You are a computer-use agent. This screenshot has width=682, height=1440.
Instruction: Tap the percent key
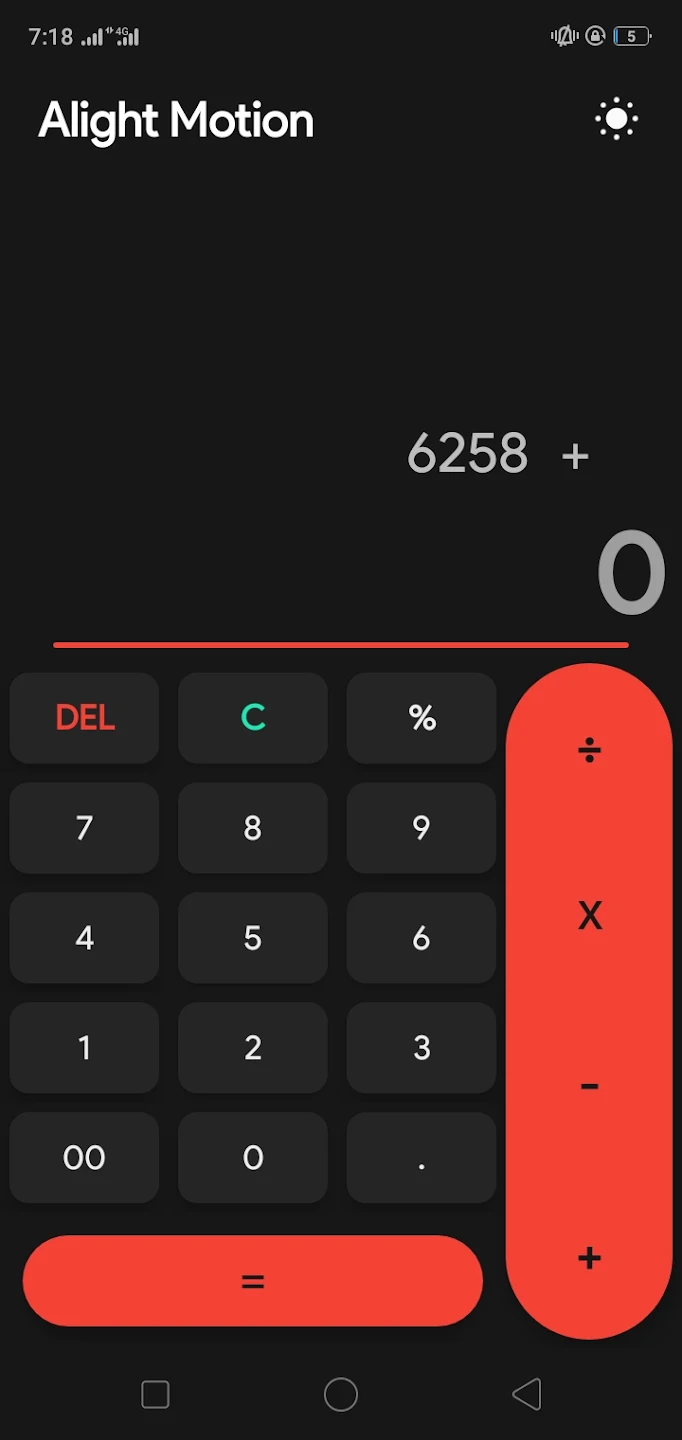click(x=421, y=718)
